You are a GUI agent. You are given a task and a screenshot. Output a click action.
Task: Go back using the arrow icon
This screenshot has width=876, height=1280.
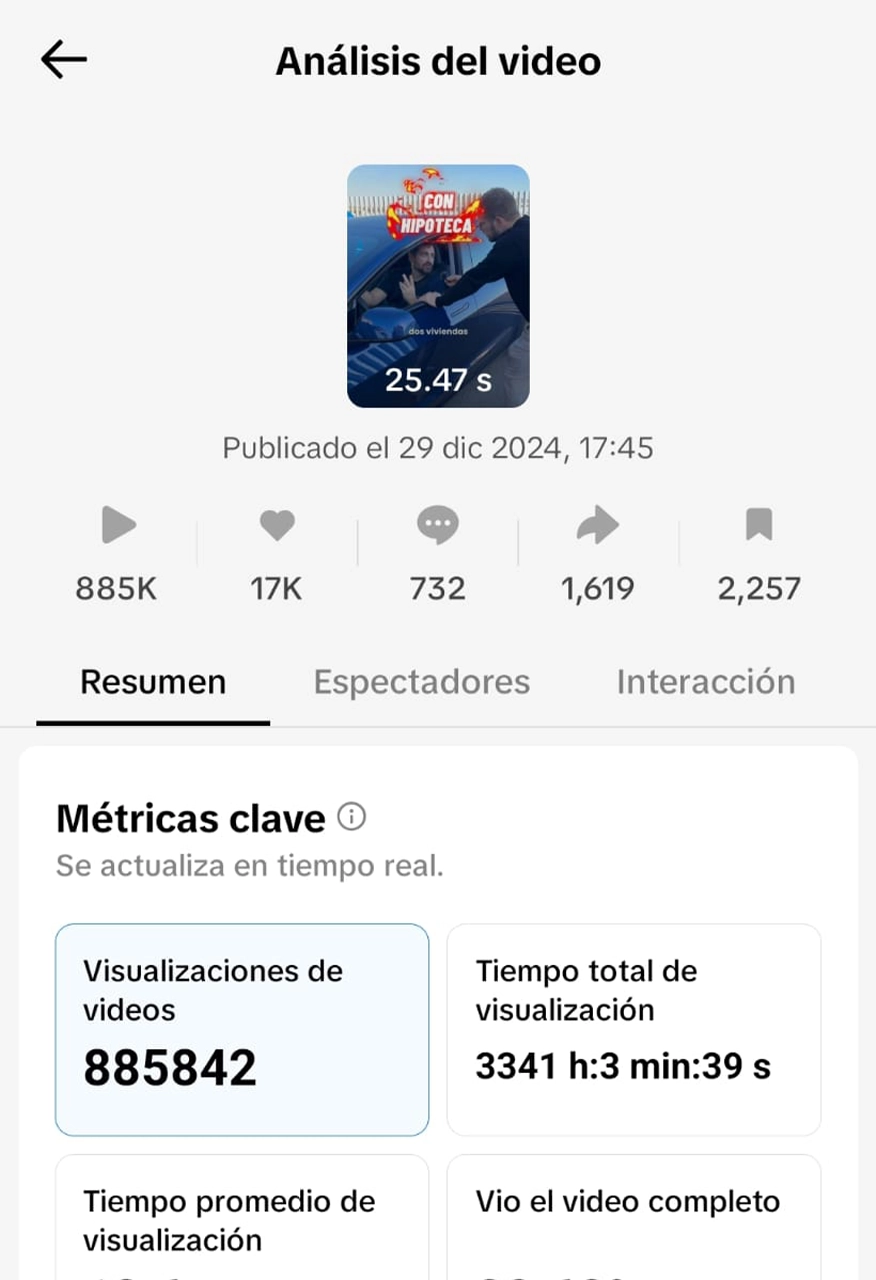coord(64,60)
